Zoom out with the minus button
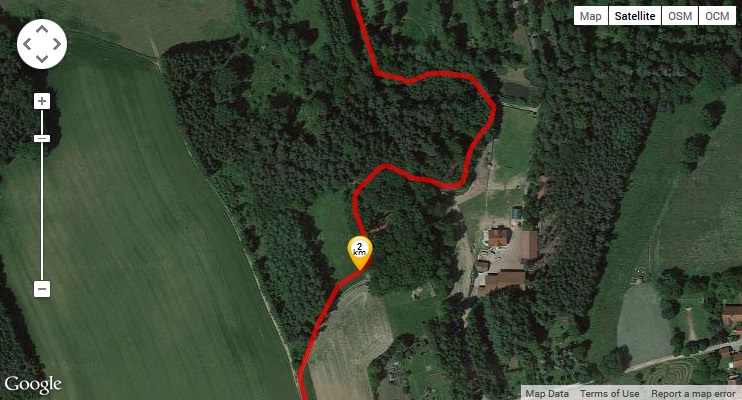 click(42, 289)
